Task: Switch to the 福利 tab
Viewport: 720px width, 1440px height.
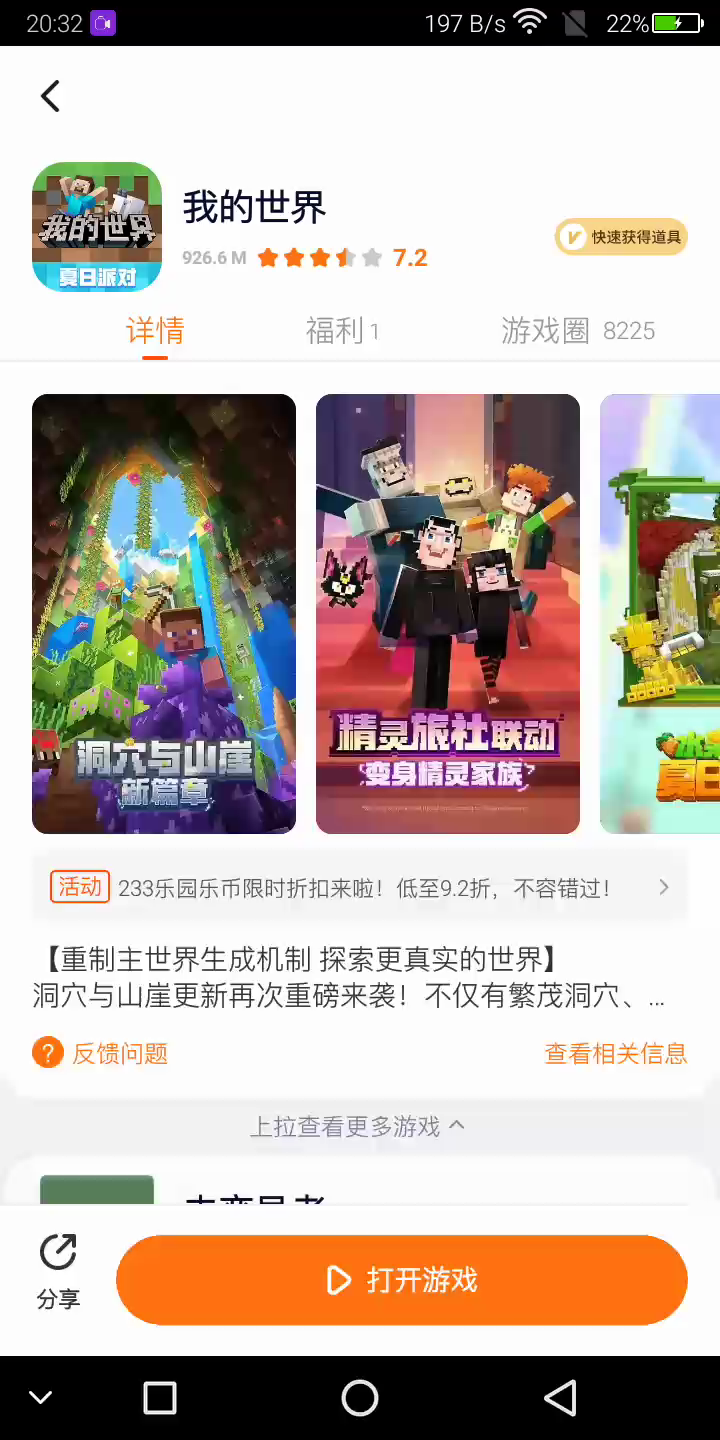Action: click(x=341, y=331)
